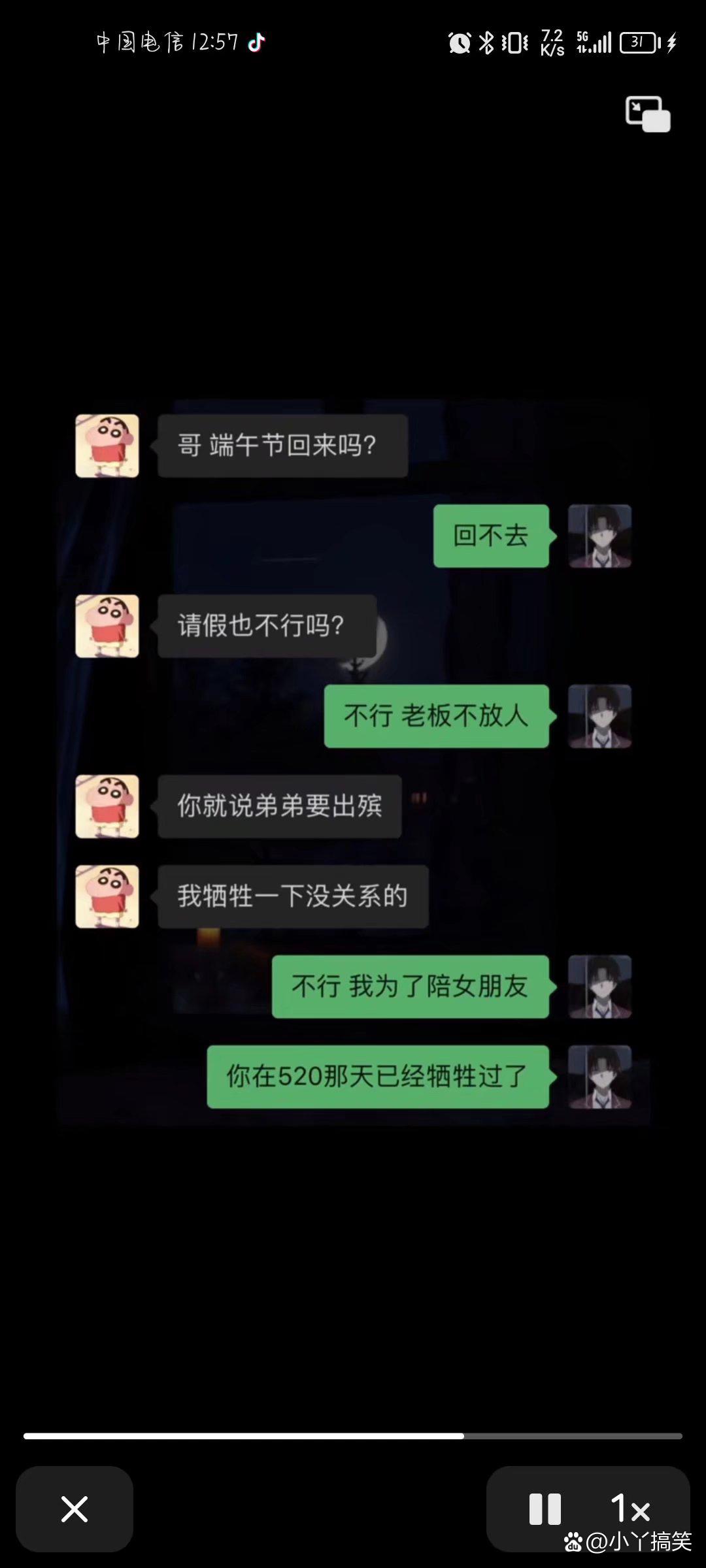Image resolution: width=706 pixels, height=1568 pixels.
Task: Close the video player
Action: pyautogui.click(x=75, y=1509)
